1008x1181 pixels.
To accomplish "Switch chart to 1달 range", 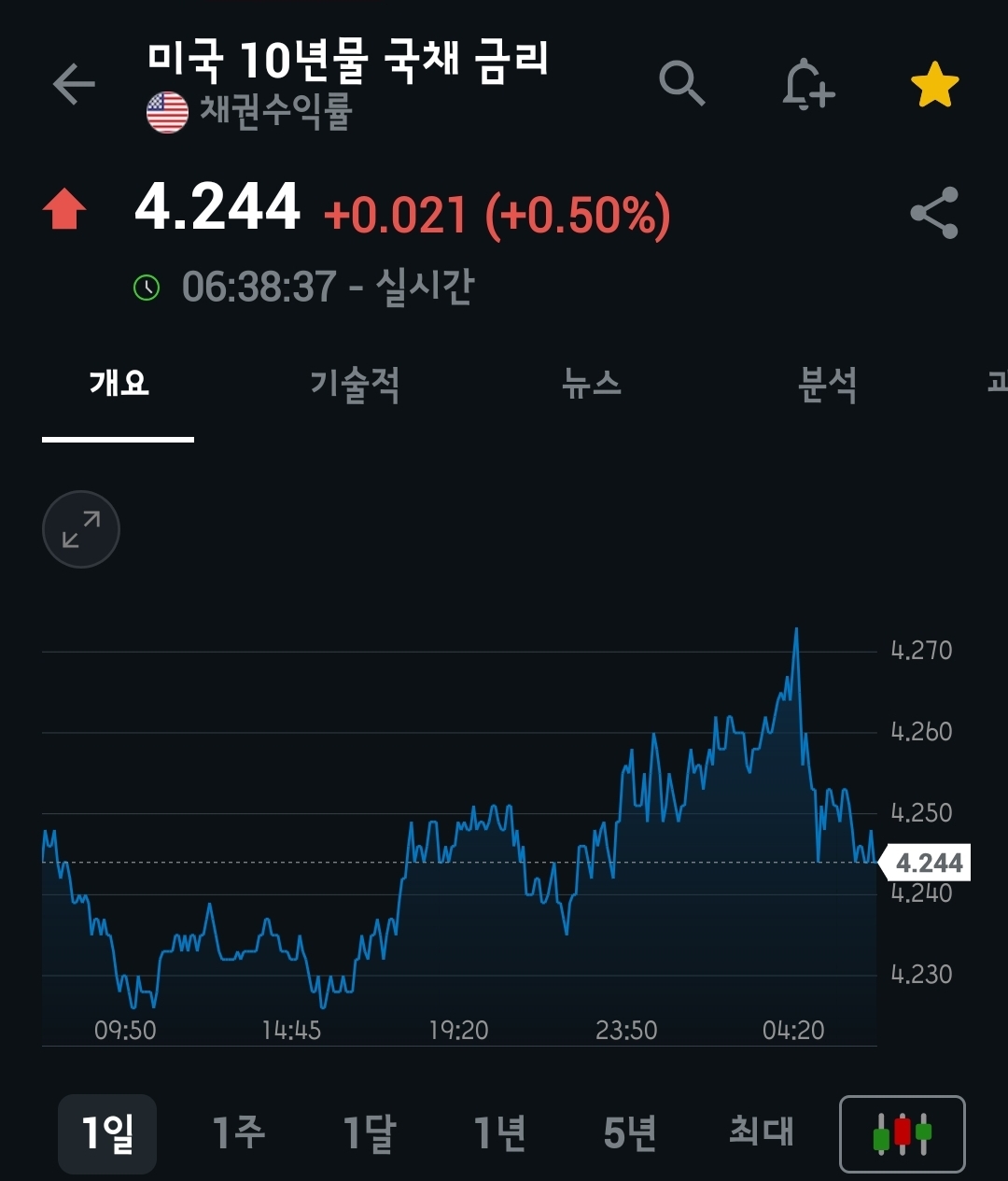I will pyautogui.click(x=369, y=1133).
